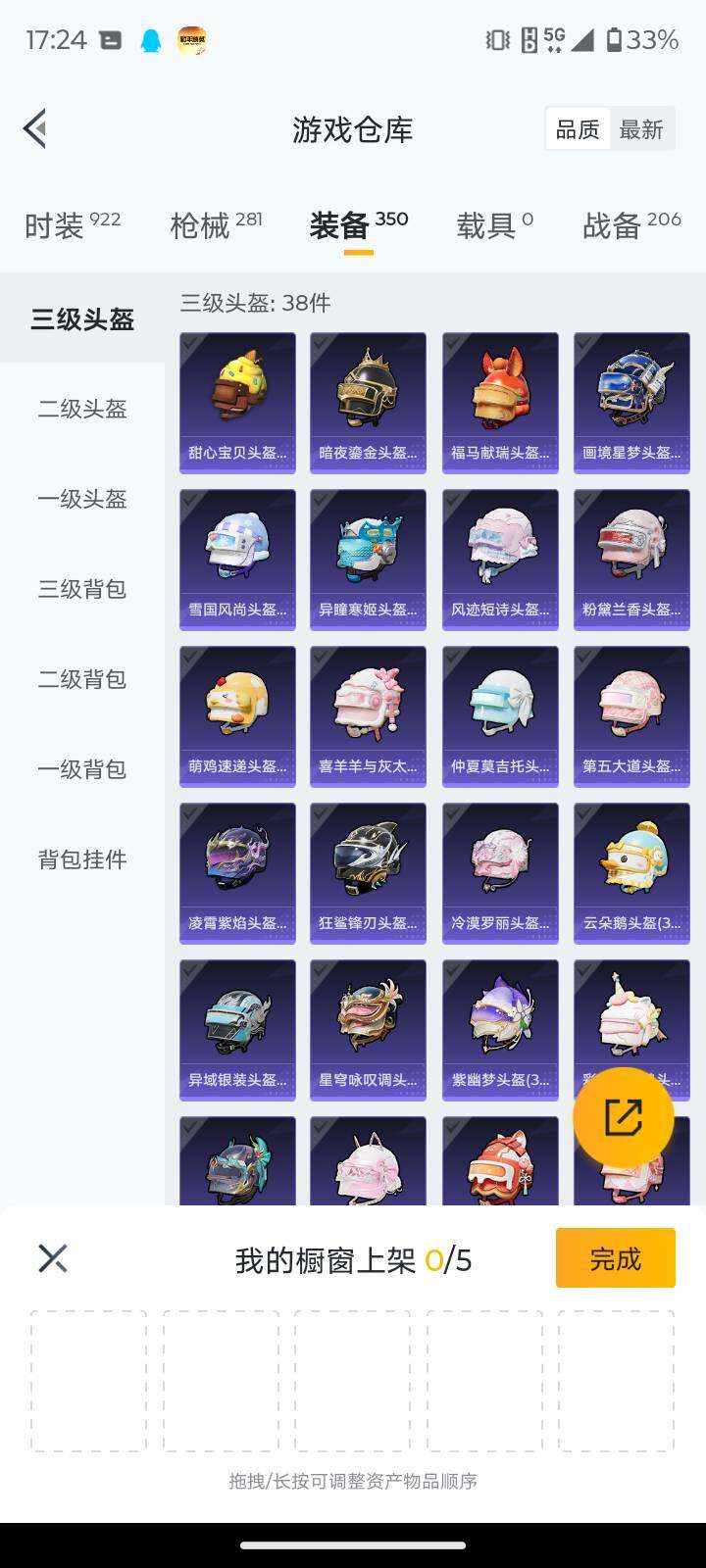Sort by 最新

click(x=641, y=129)
